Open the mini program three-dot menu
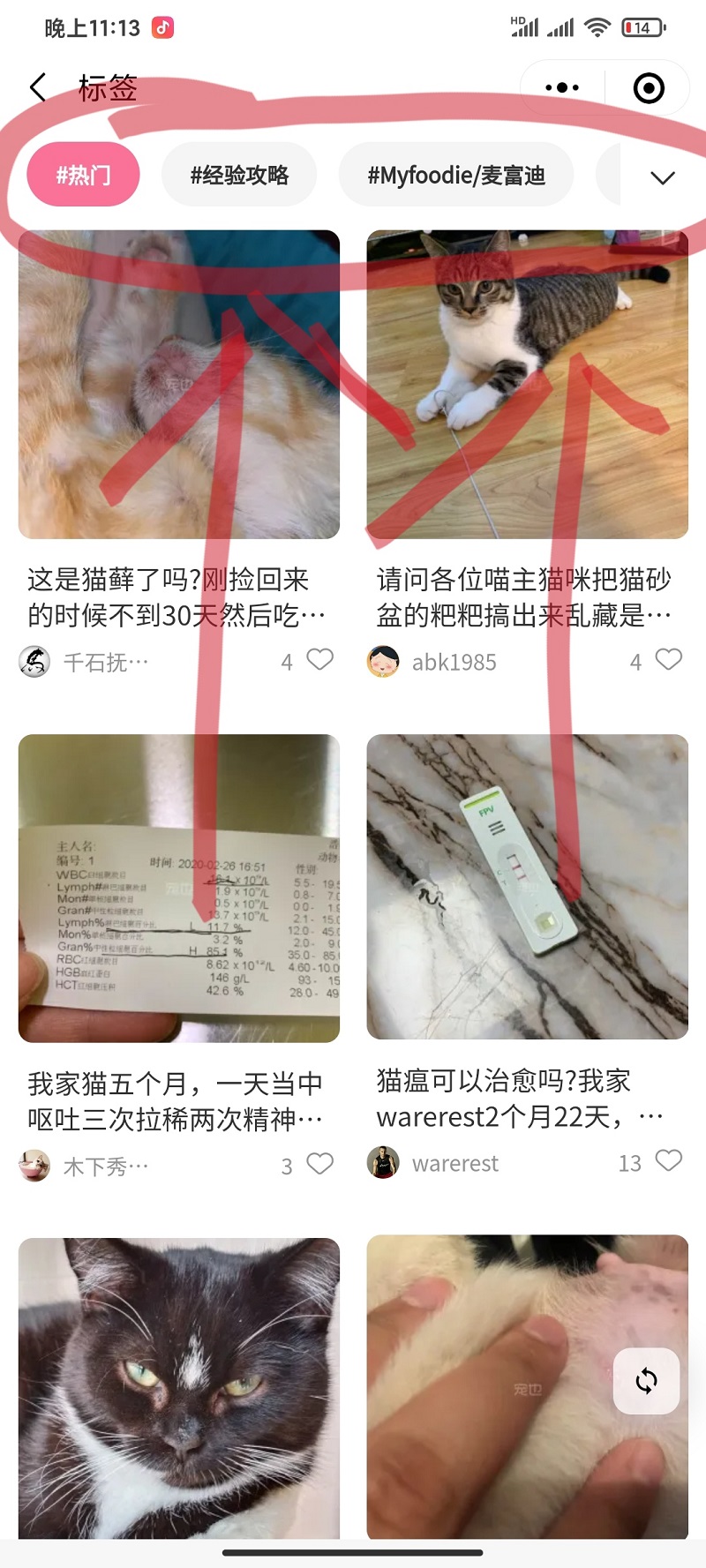Viewport: 706px width, 1568px height. [562, 88]
